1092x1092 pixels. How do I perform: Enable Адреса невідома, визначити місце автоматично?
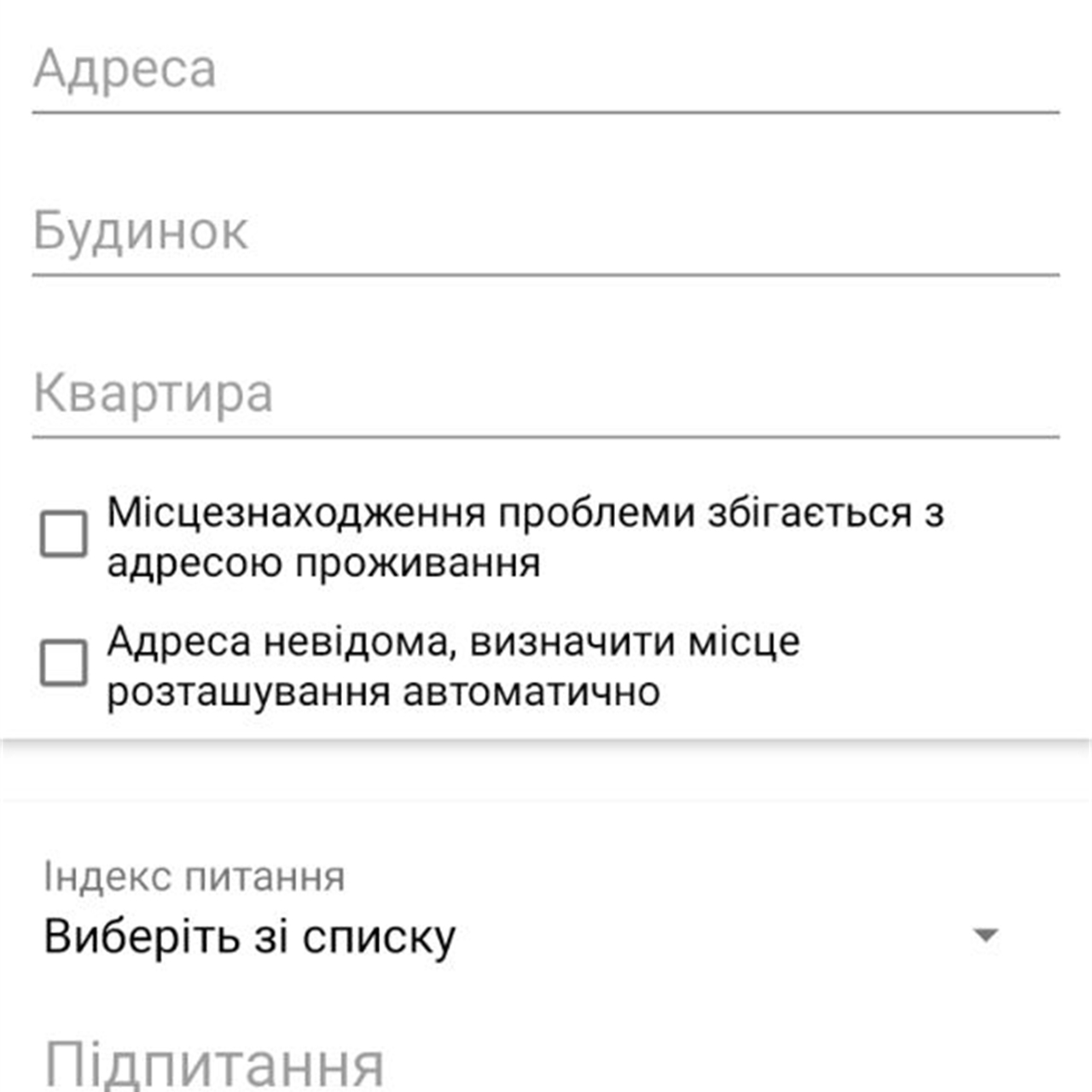tap(64, 663)
